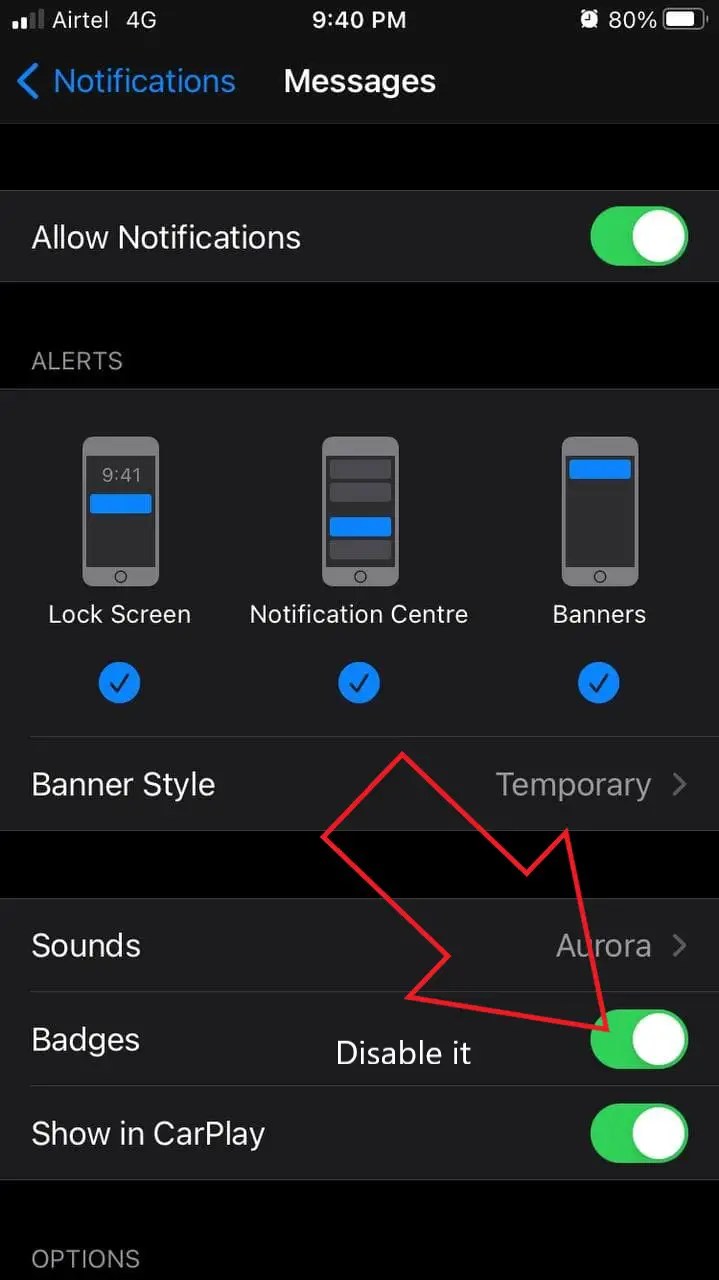
Task: Uncheck Lock Screen alerts
Action: click(120, 684)
